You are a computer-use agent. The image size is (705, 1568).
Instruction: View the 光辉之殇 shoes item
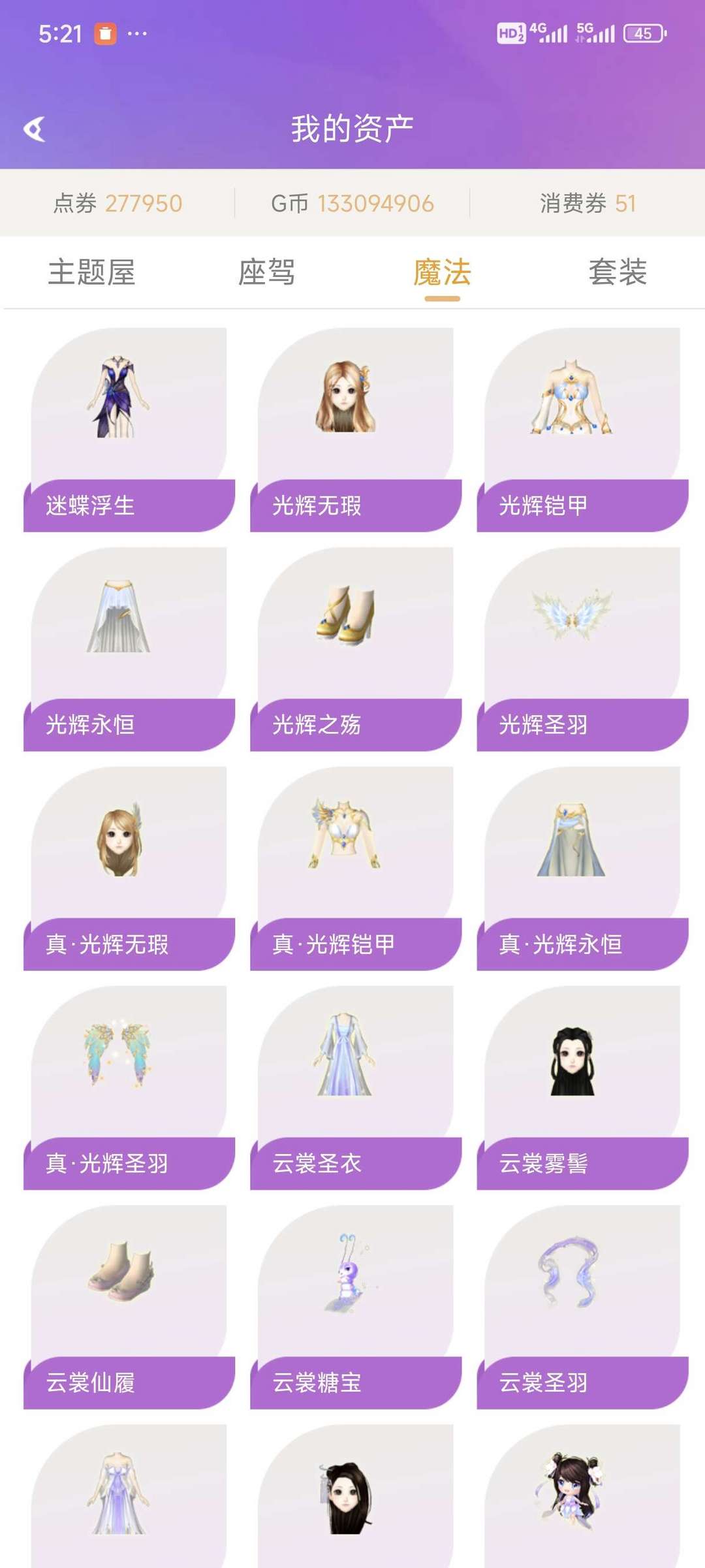tap(356, 649)
